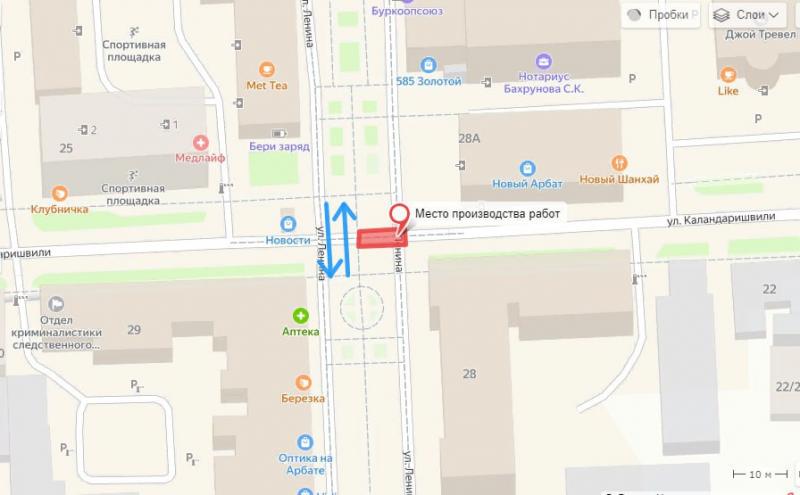This screenshot has height=495, width=800.
Task: Open the Новый Шанхай restaurant marker
Action: pyautogui.click(x=619, y=165)
